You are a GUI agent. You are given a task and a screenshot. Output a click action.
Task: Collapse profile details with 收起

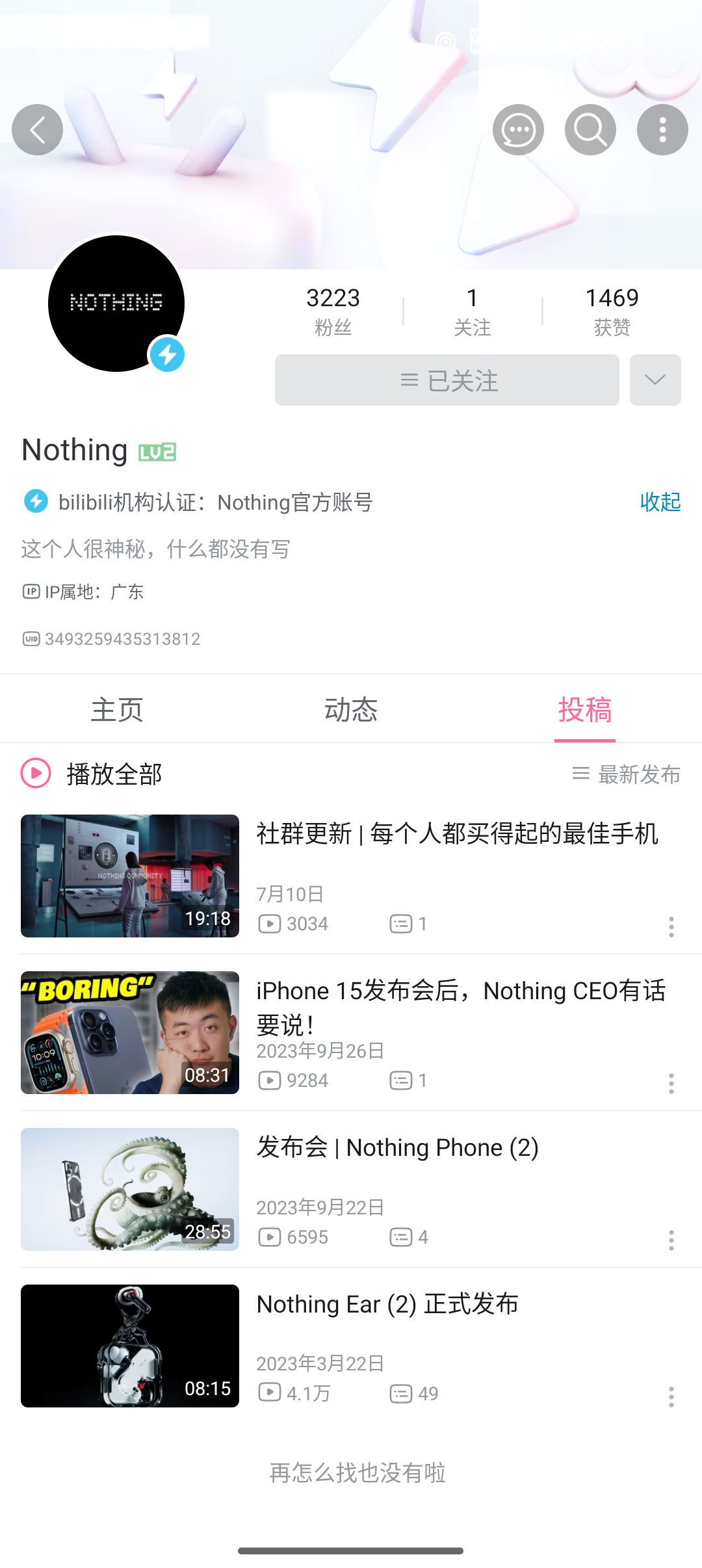(x=660, y=502)
